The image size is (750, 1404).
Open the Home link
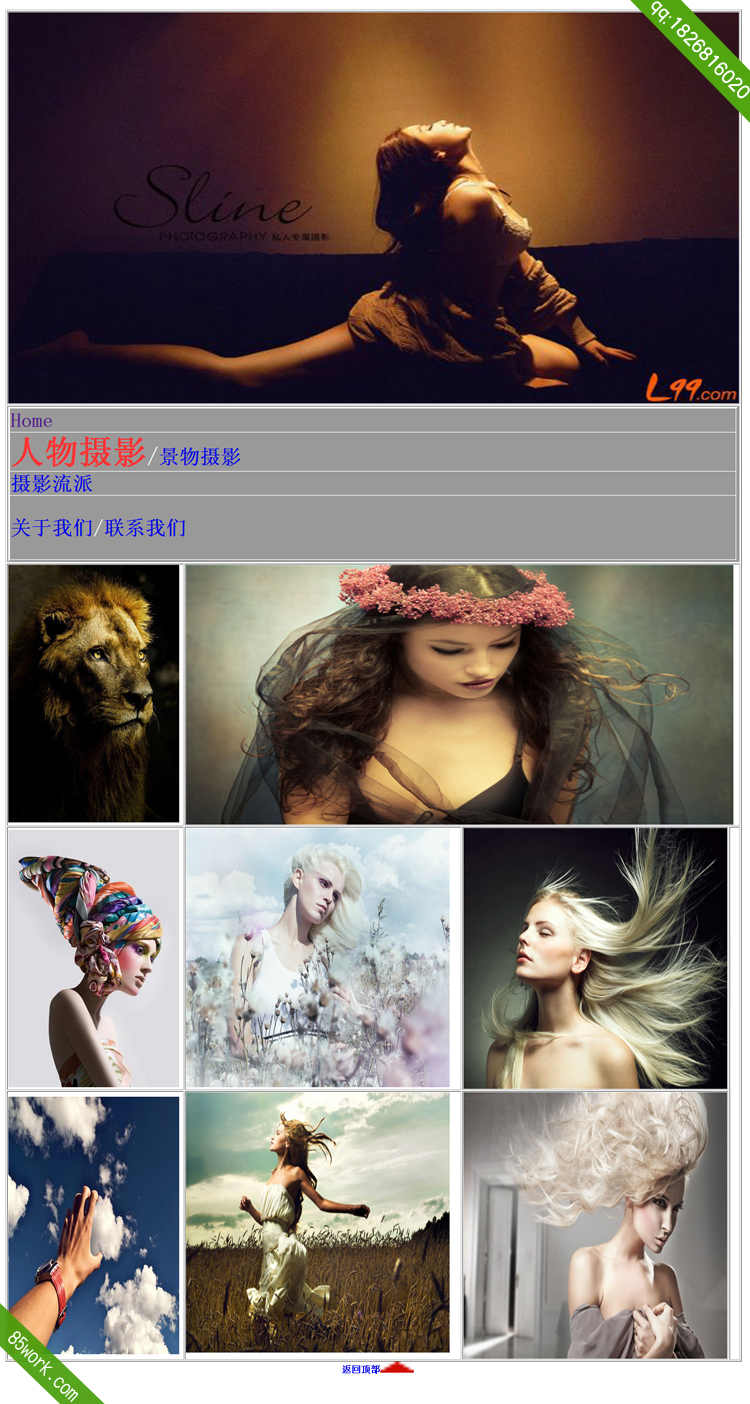[x=31, y=421]
